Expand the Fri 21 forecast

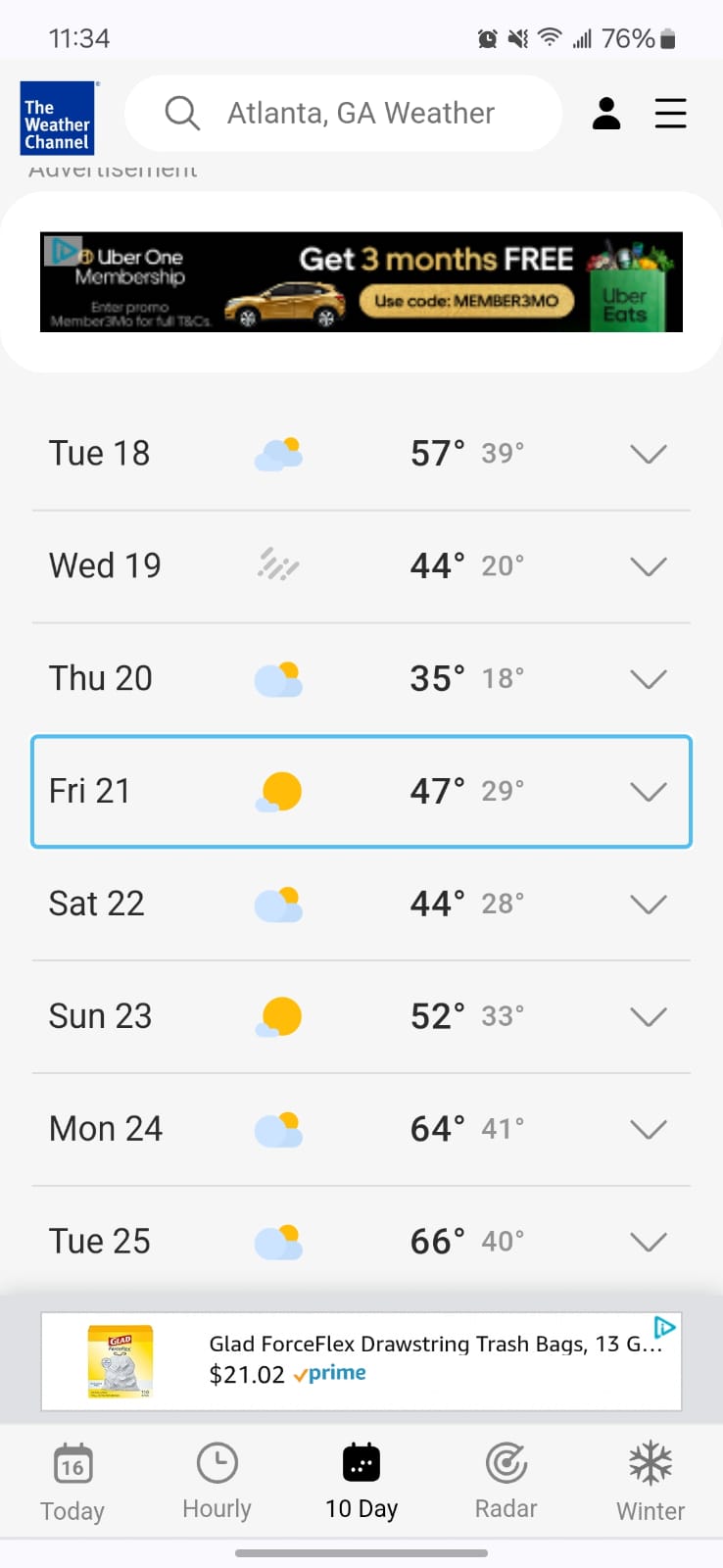[648, 792]
